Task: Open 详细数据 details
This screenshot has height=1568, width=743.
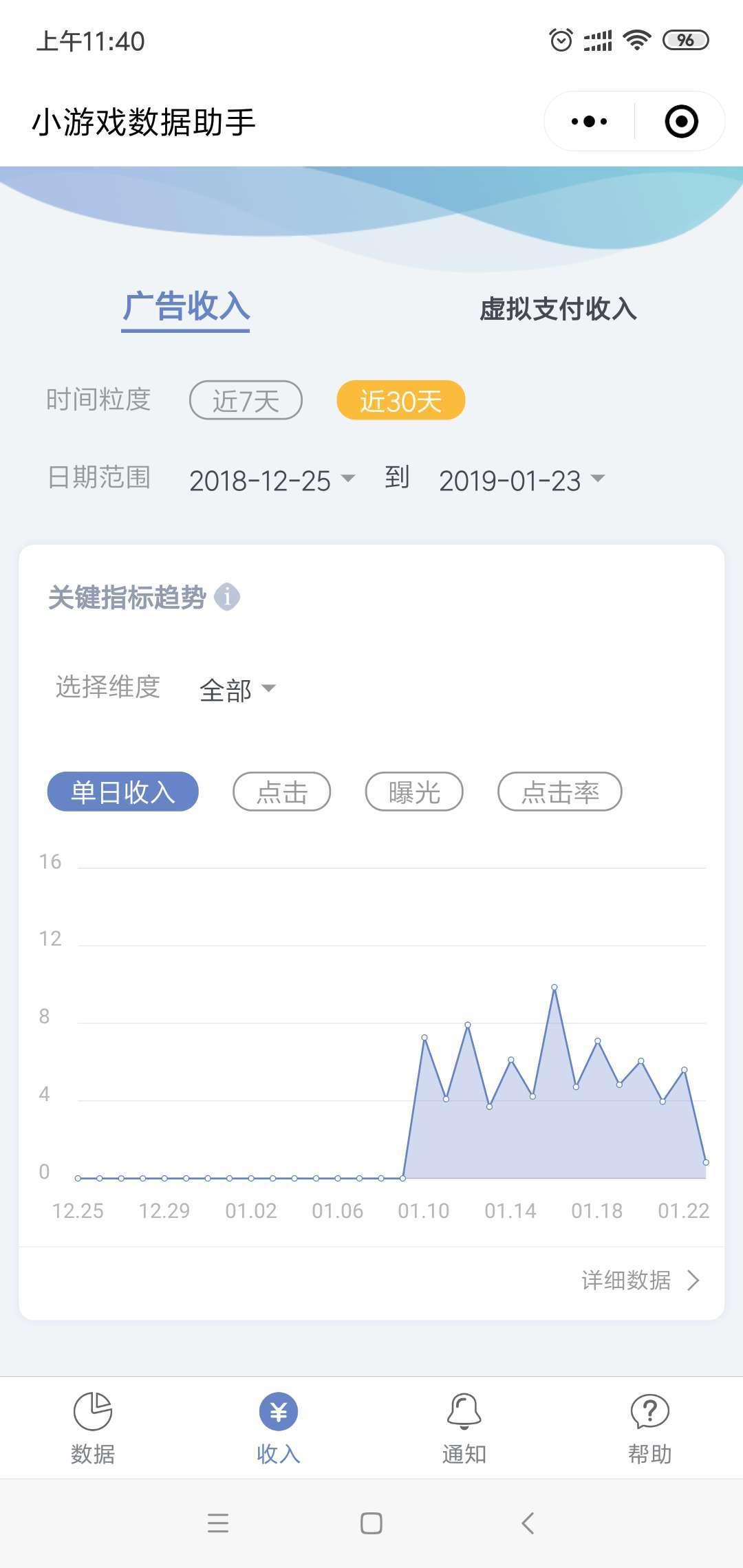Action: pos(639,1280)
